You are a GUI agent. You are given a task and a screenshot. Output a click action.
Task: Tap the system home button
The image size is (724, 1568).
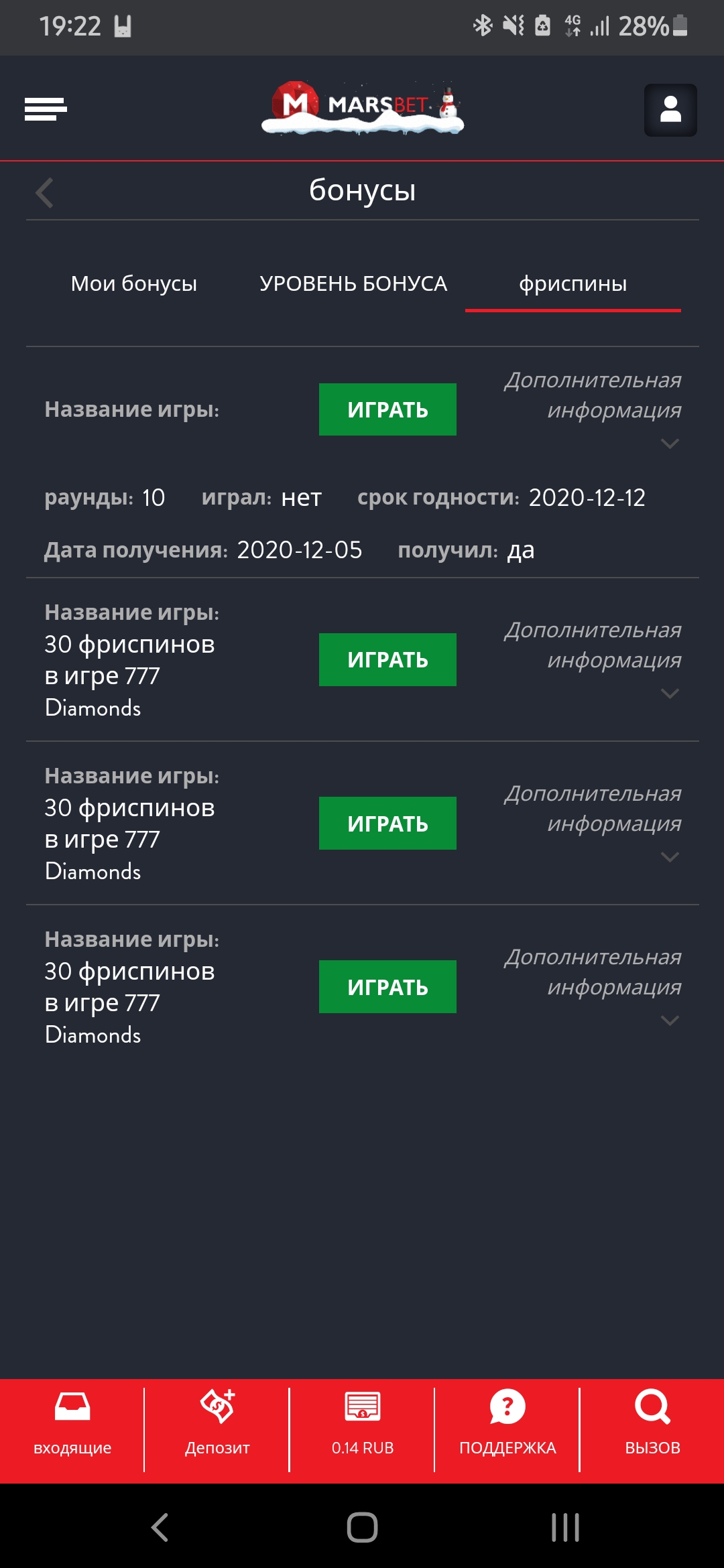coord(362,1528)
